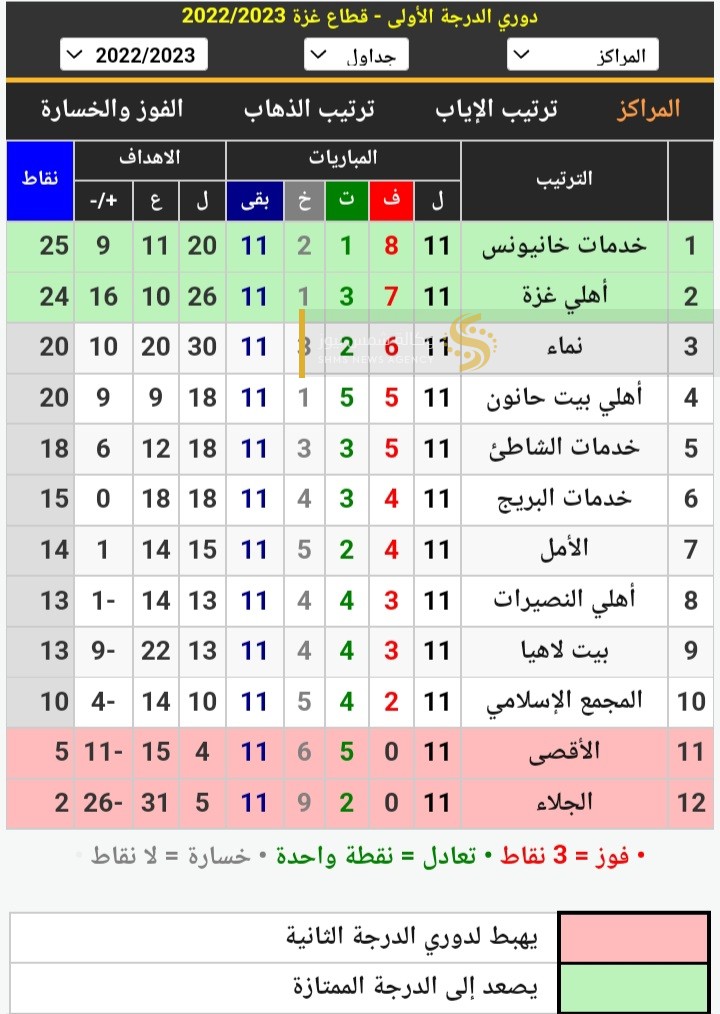Click the أهلي غزة team name

coord(561,296)
